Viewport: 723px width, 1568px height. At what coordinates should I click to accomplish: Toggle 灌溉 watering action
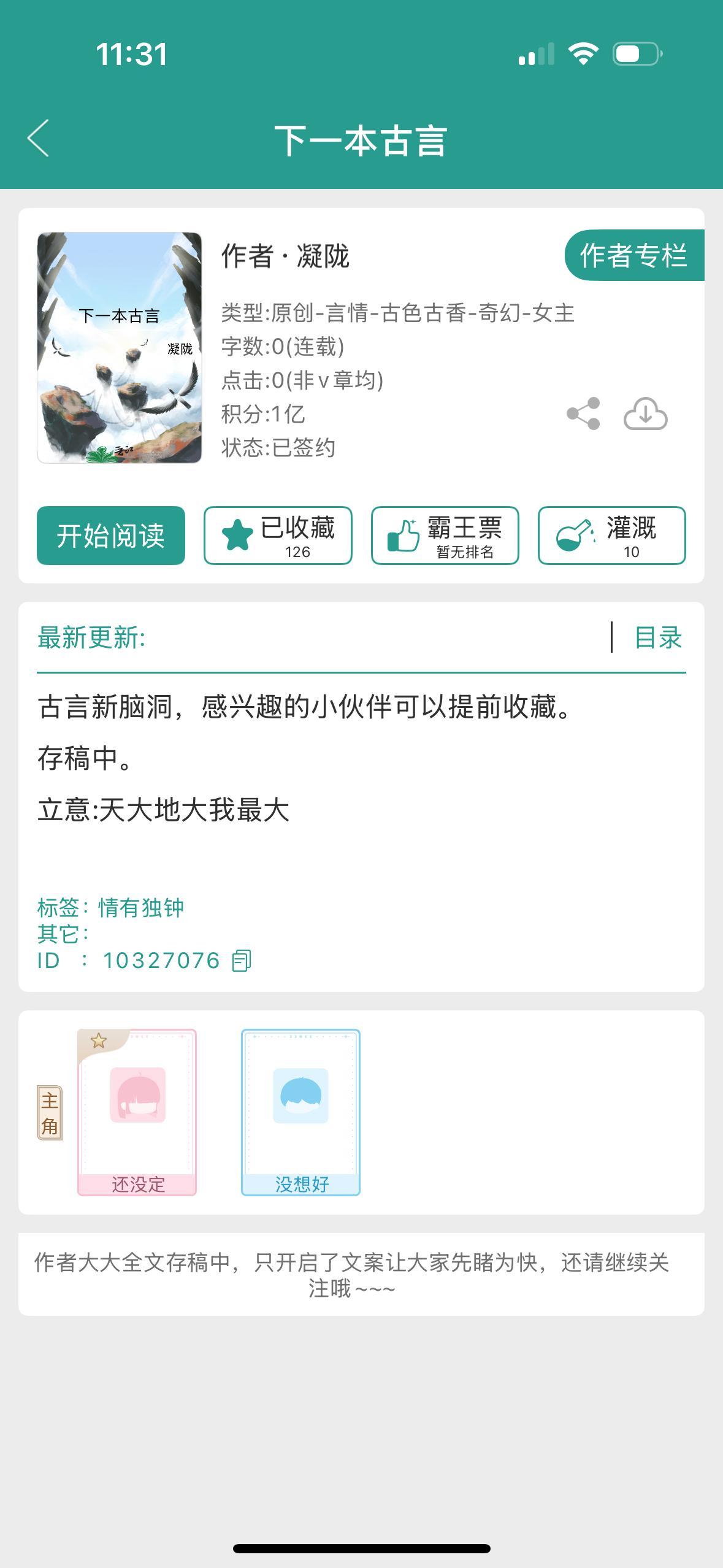click(611, 535)
